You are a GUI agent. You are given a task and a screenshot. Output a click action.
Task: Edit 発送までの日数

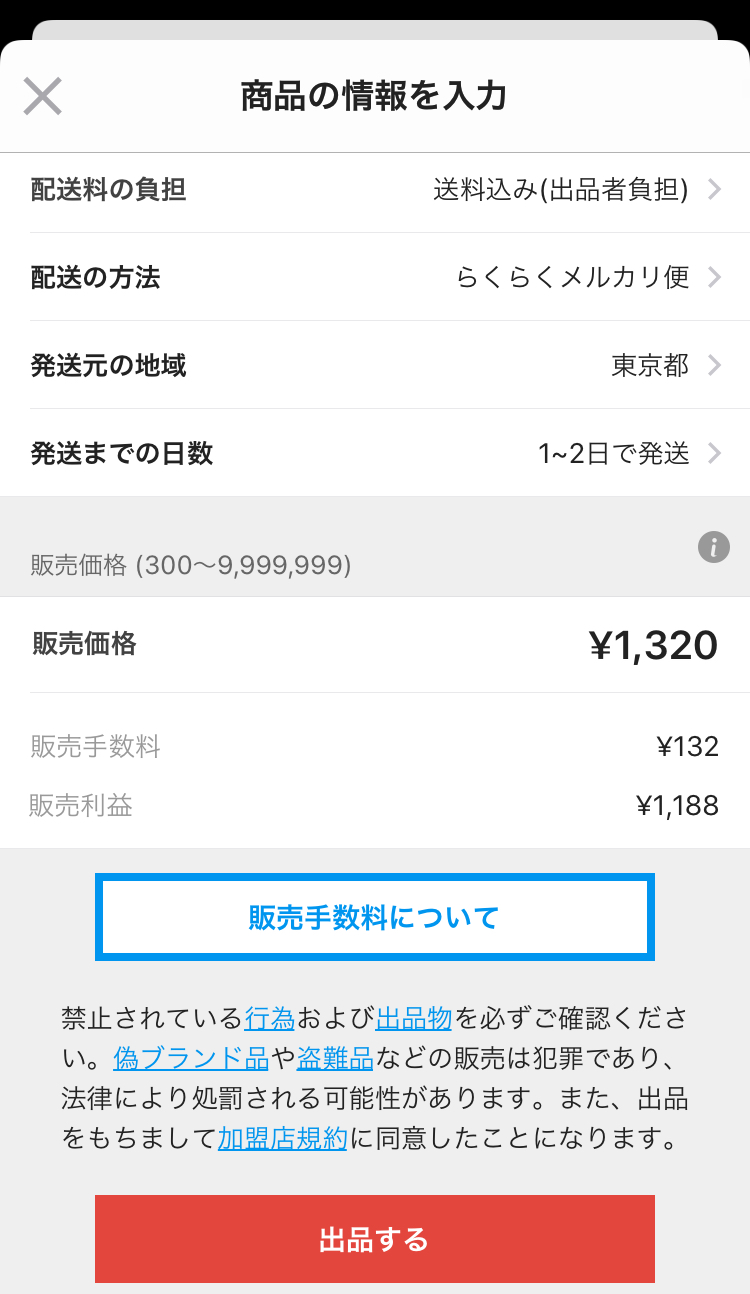[x=375, y=453]
